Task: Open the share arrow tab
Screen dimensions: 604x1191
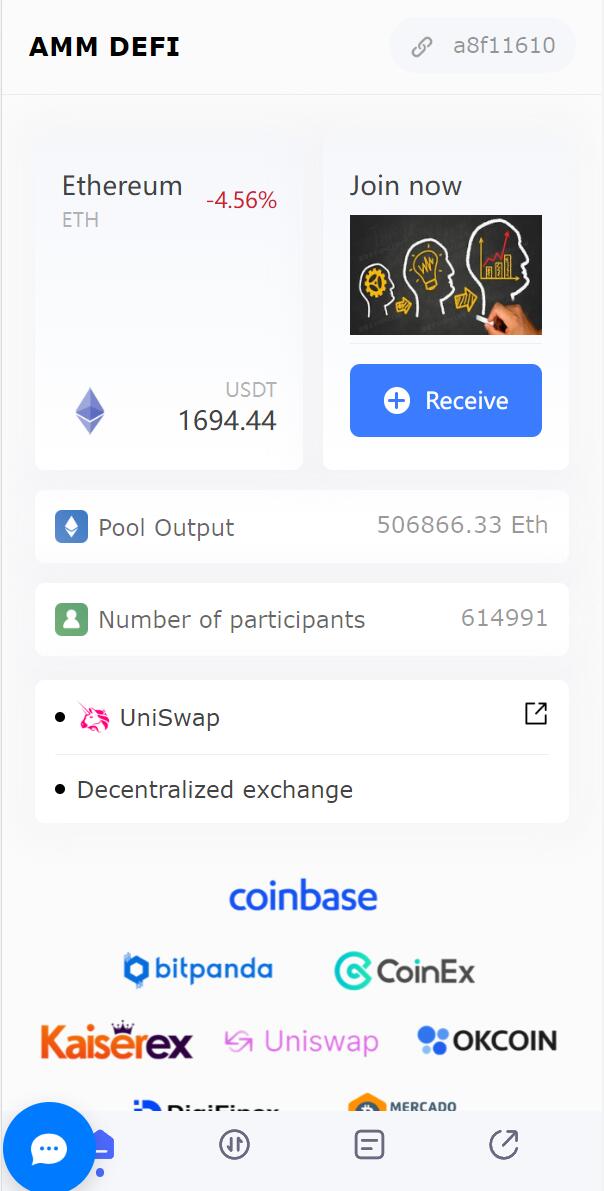Action: 503,1144
